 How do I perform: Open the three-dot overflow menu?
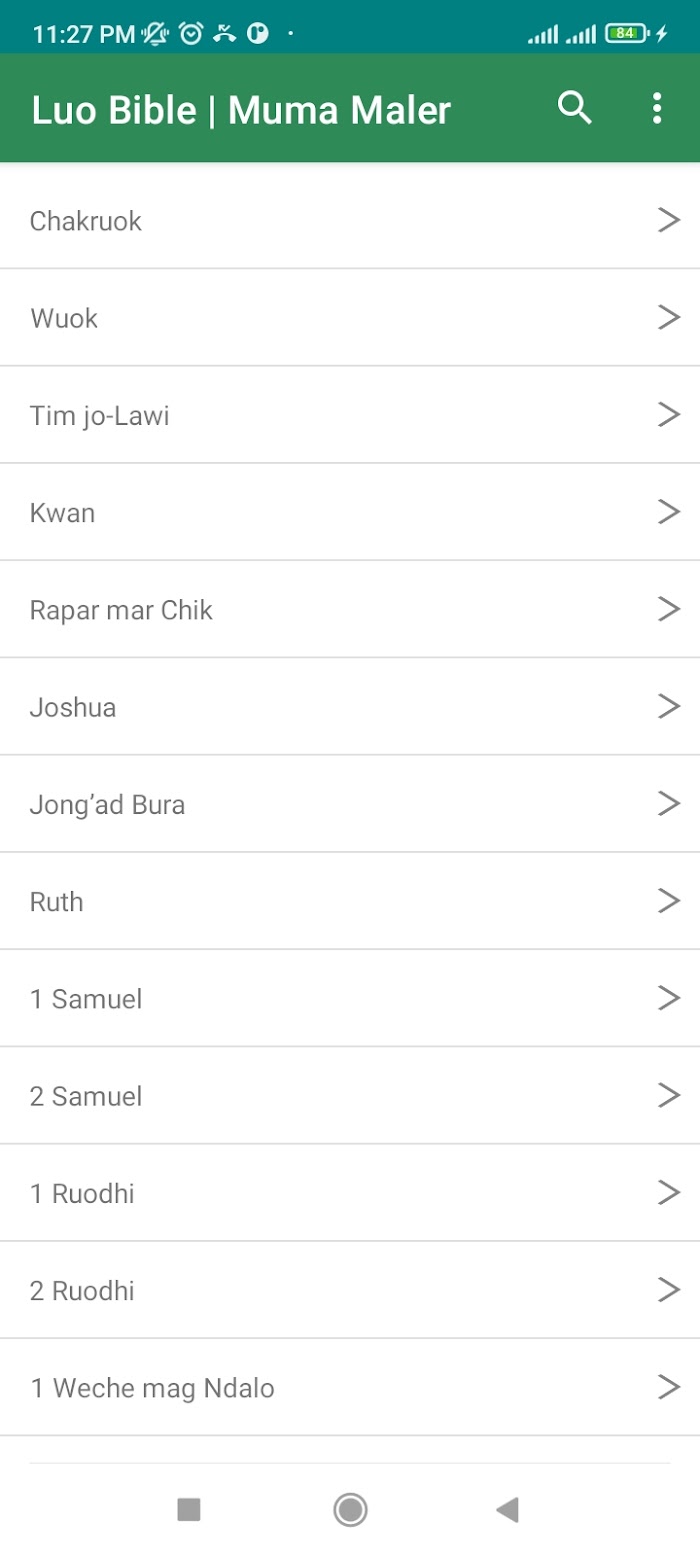pos(657,108)
